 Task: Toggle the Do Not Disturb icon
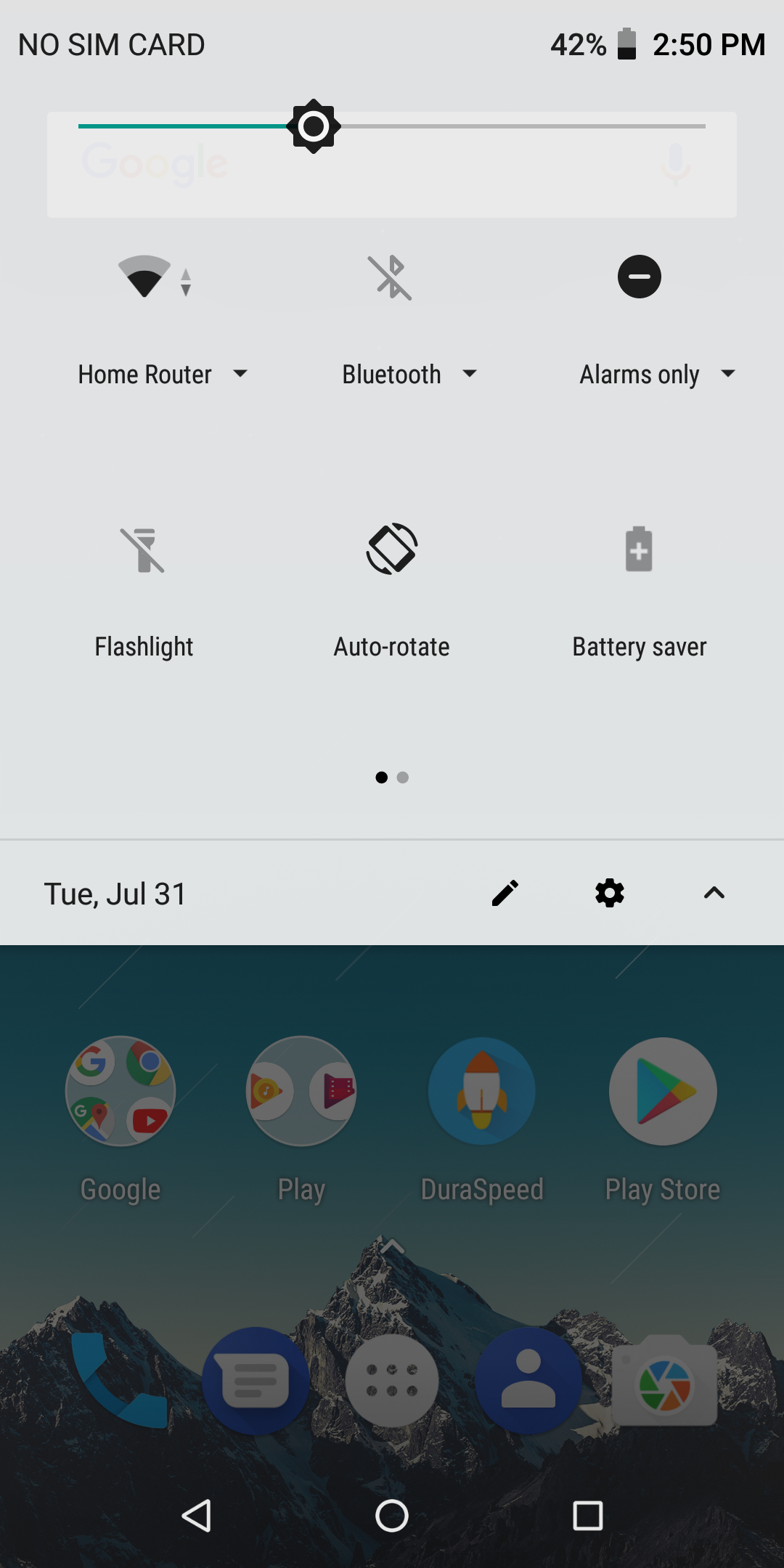click(x=640, y=277)
